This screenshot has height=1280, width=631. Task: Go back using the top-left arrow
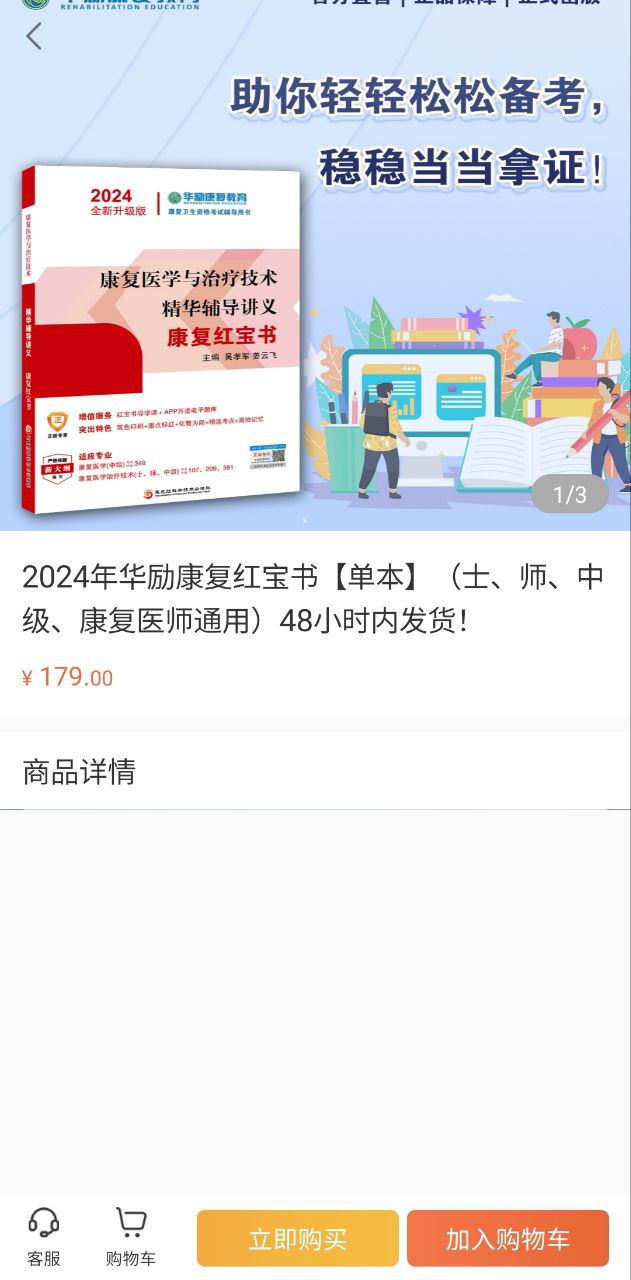34,37
